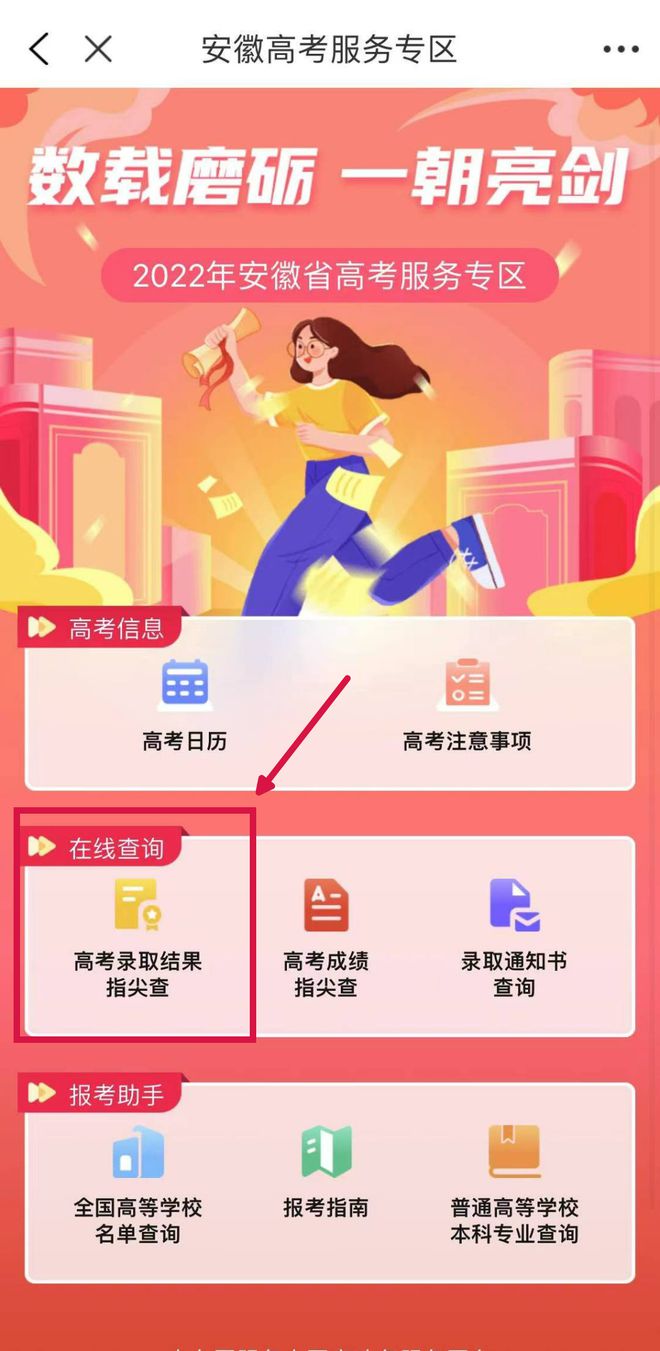Open 高考日历 calendar
This screenshot has height=1351, width=660.
[185, 704]
